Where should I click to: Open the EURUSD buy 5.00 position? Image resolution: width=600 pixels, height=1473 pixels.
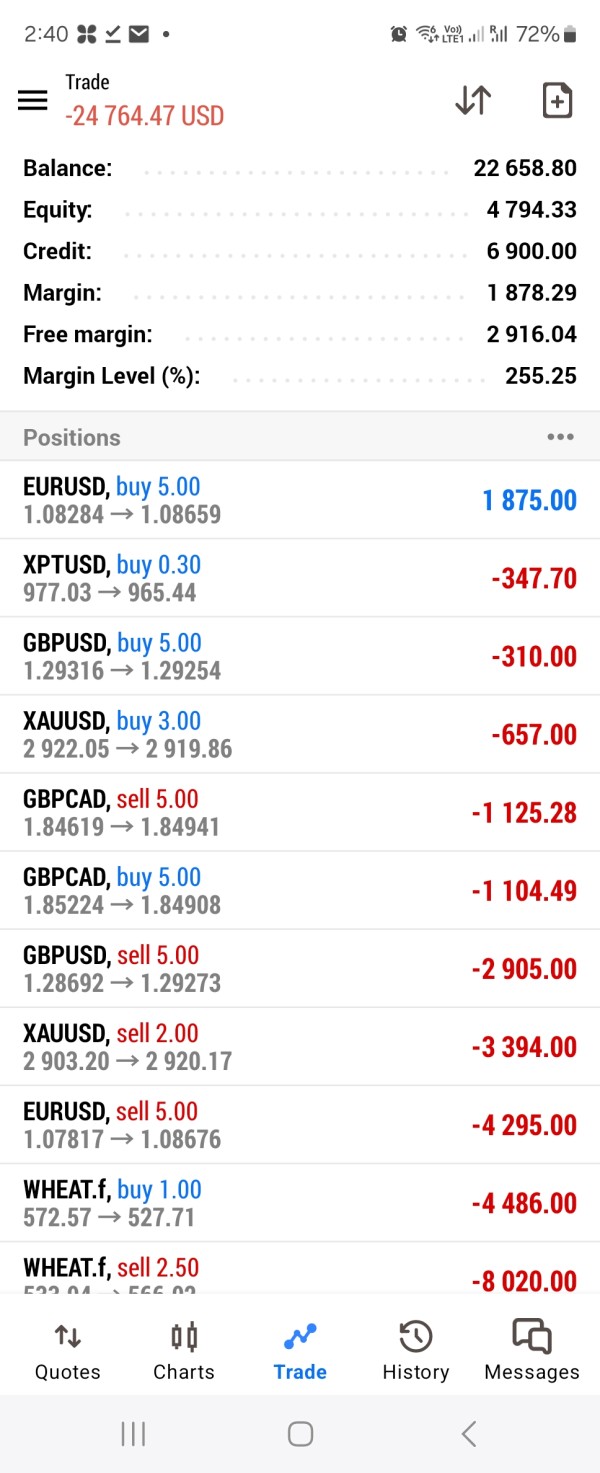[300, 500]
